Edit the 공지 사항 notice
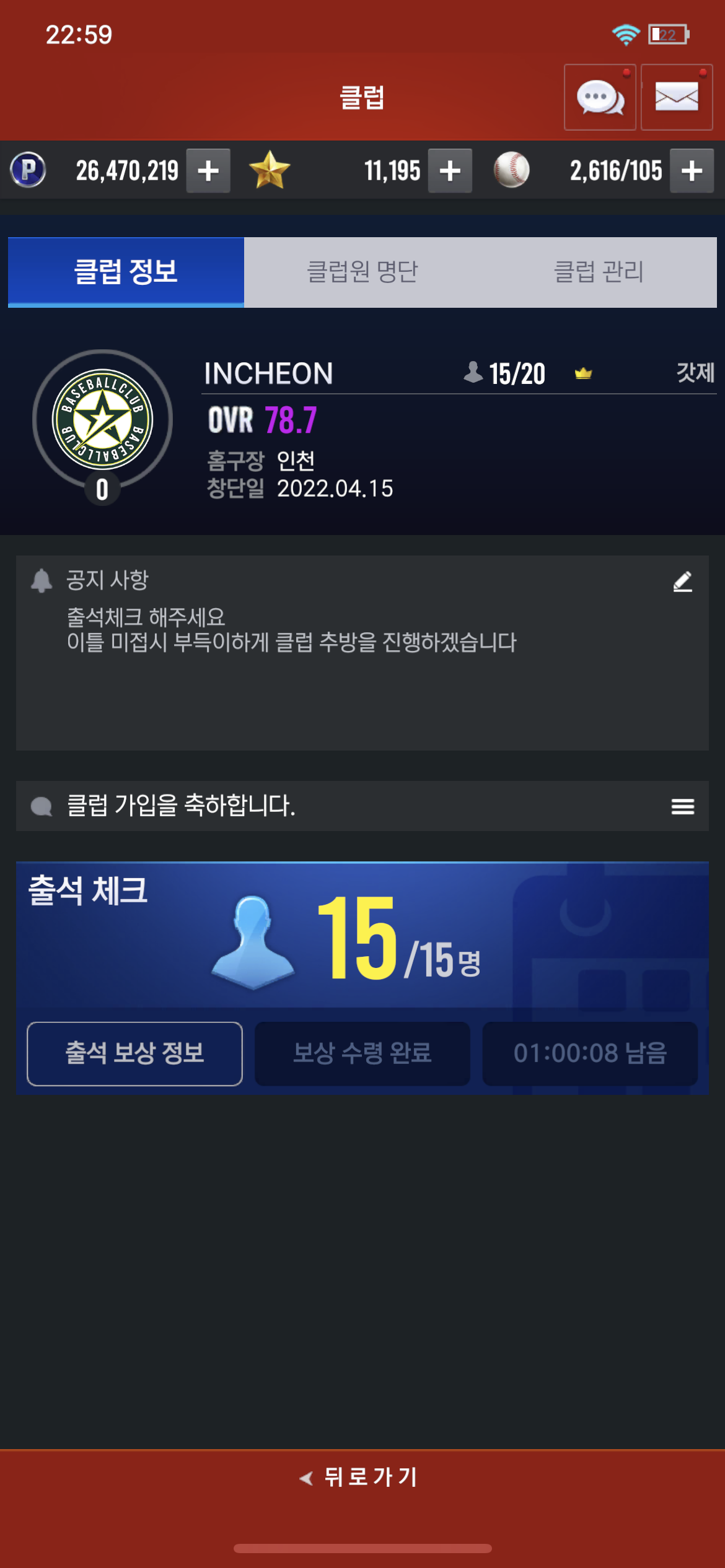 coord(682,581)
